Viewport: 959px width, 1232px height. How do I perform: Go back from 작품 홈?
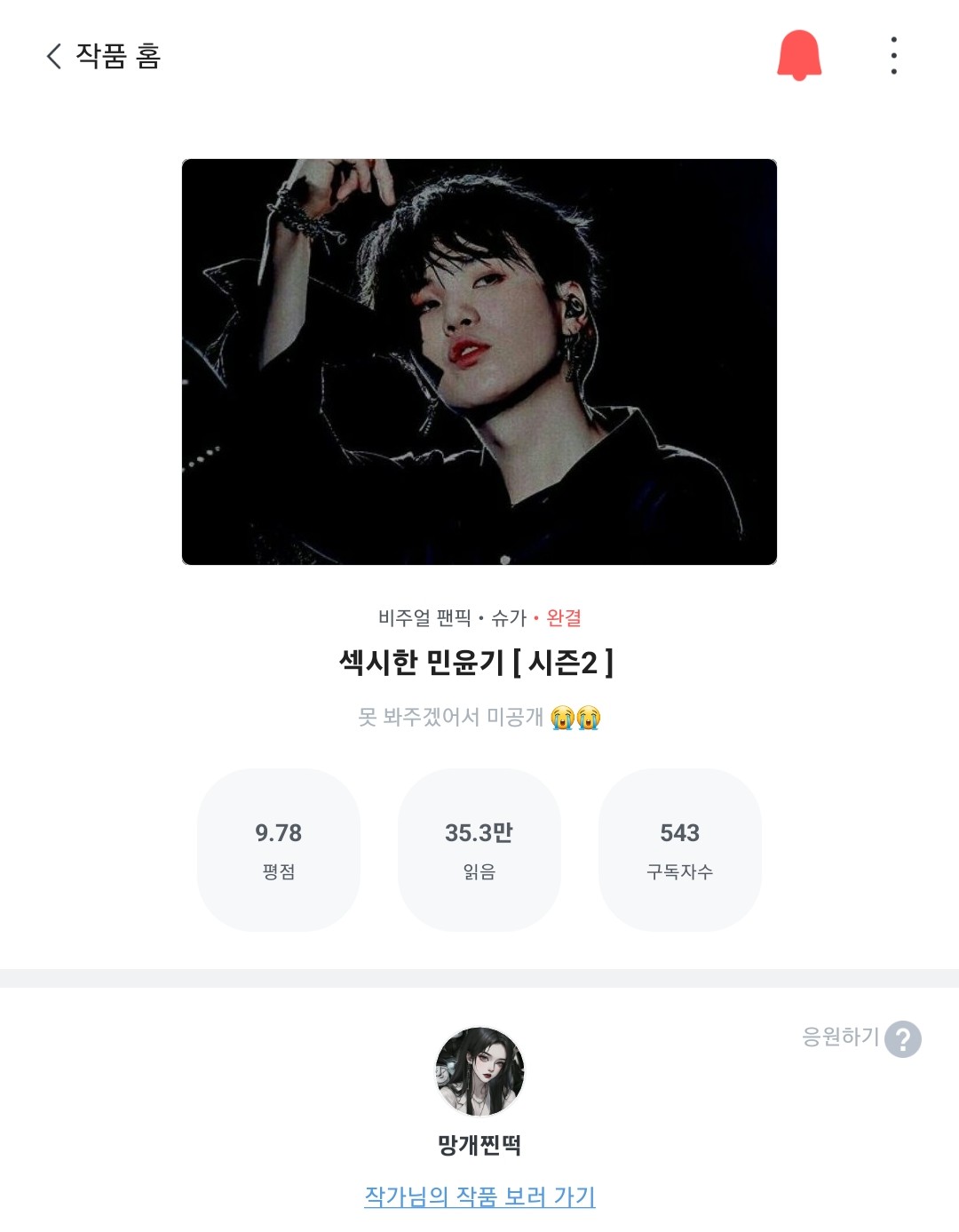click(54, 56)
